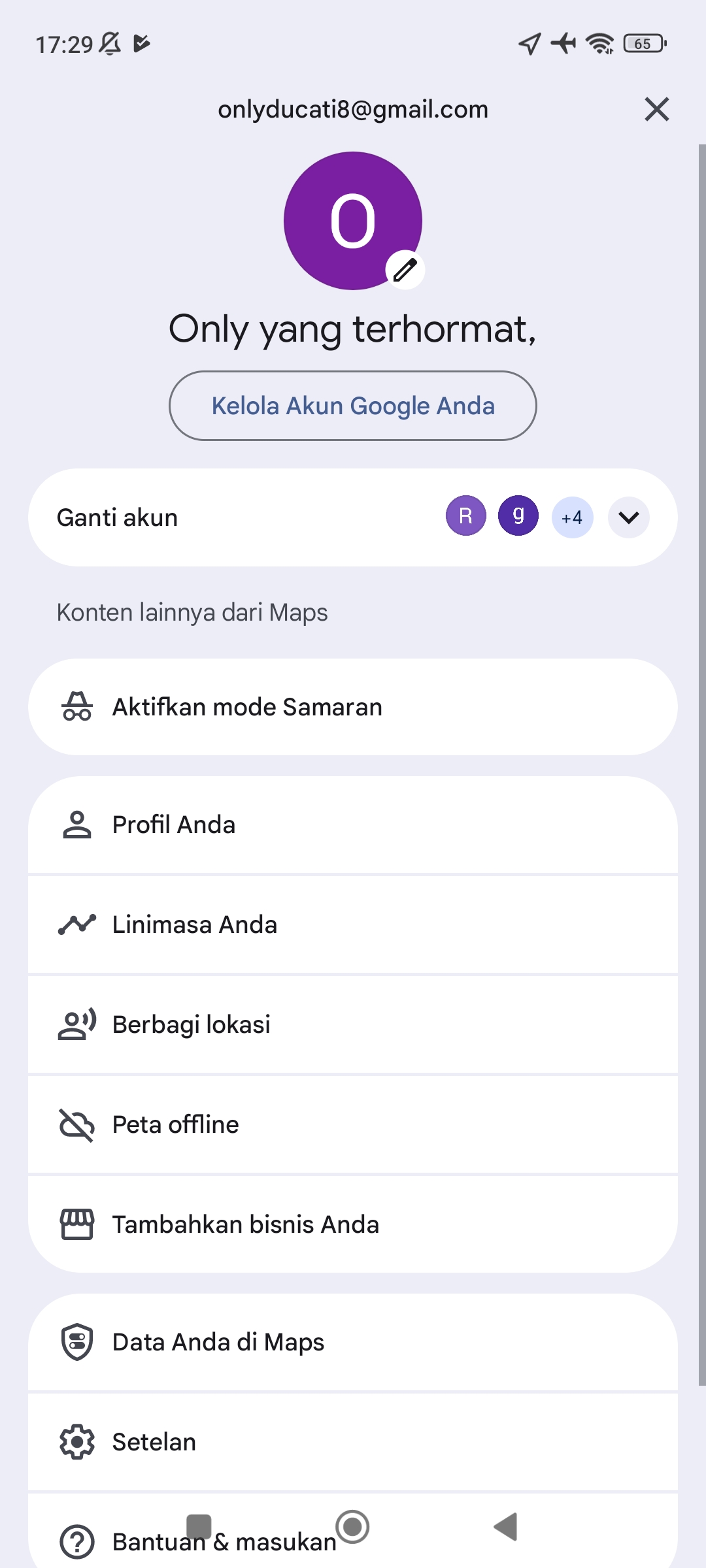Tap the system back button
Image resolution: width=706 pixels, height=1568 pixels.
506,1527
